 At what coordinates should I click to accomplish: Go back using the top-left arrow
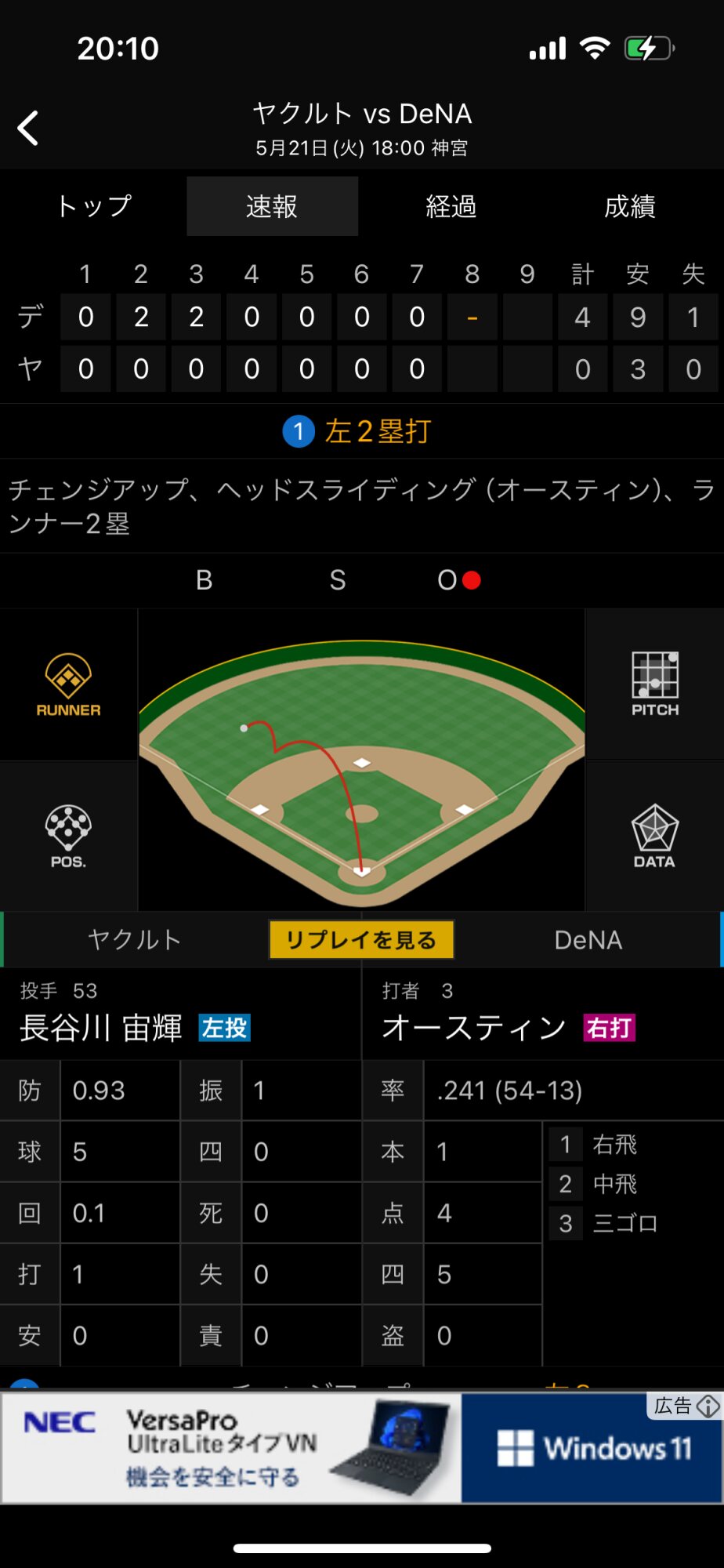(x=29, y=128)
